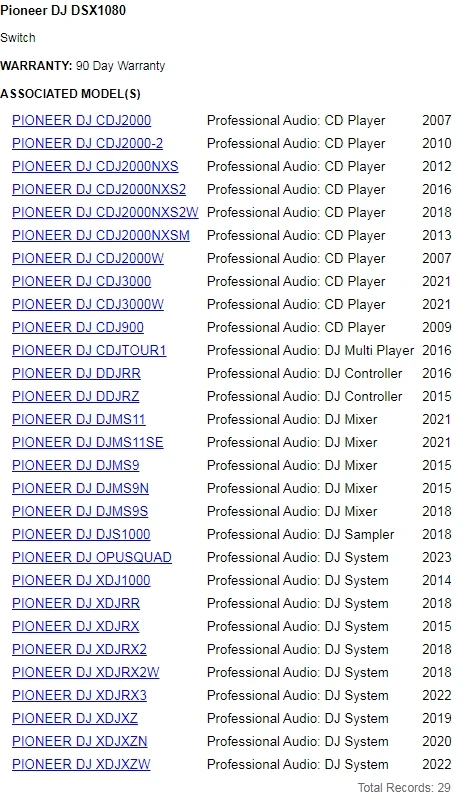
Task: Tap the PIONEER DJ CDJ900 link
Action: (78, 327)
